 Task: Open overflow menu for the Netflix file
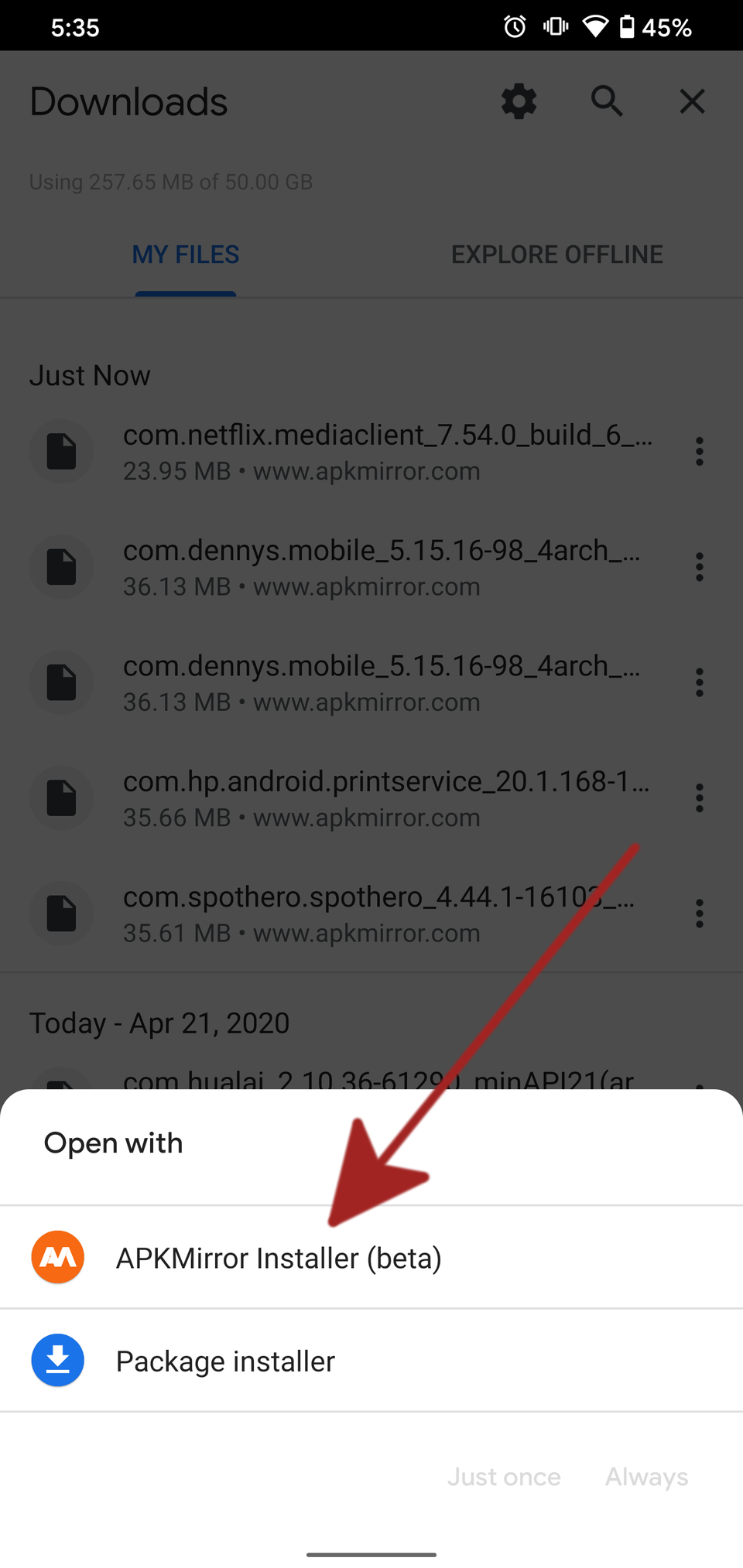click(x=699, y=452)
